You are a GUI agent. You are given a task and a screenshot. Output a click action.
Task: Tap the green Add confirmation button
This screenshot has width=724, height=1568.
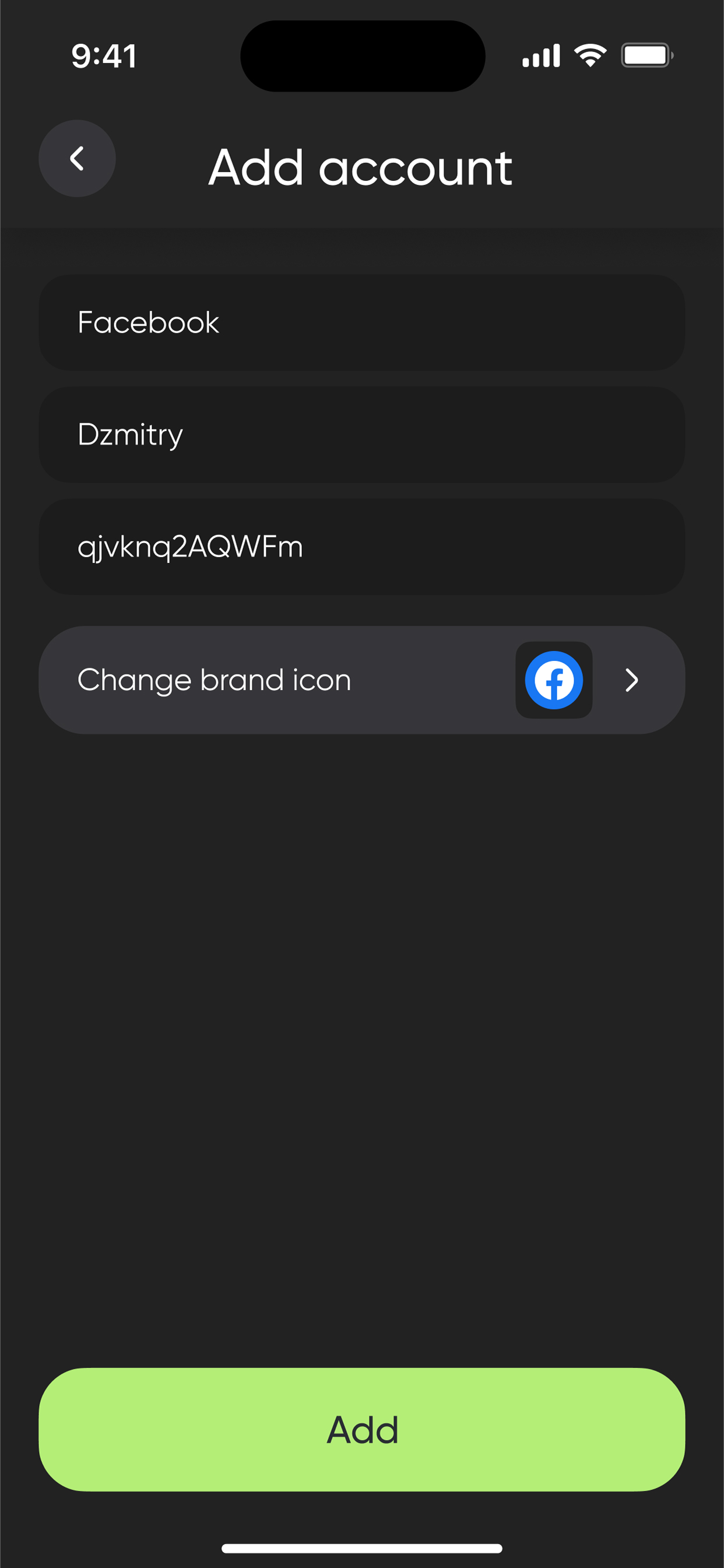[x=361, y=1430]
